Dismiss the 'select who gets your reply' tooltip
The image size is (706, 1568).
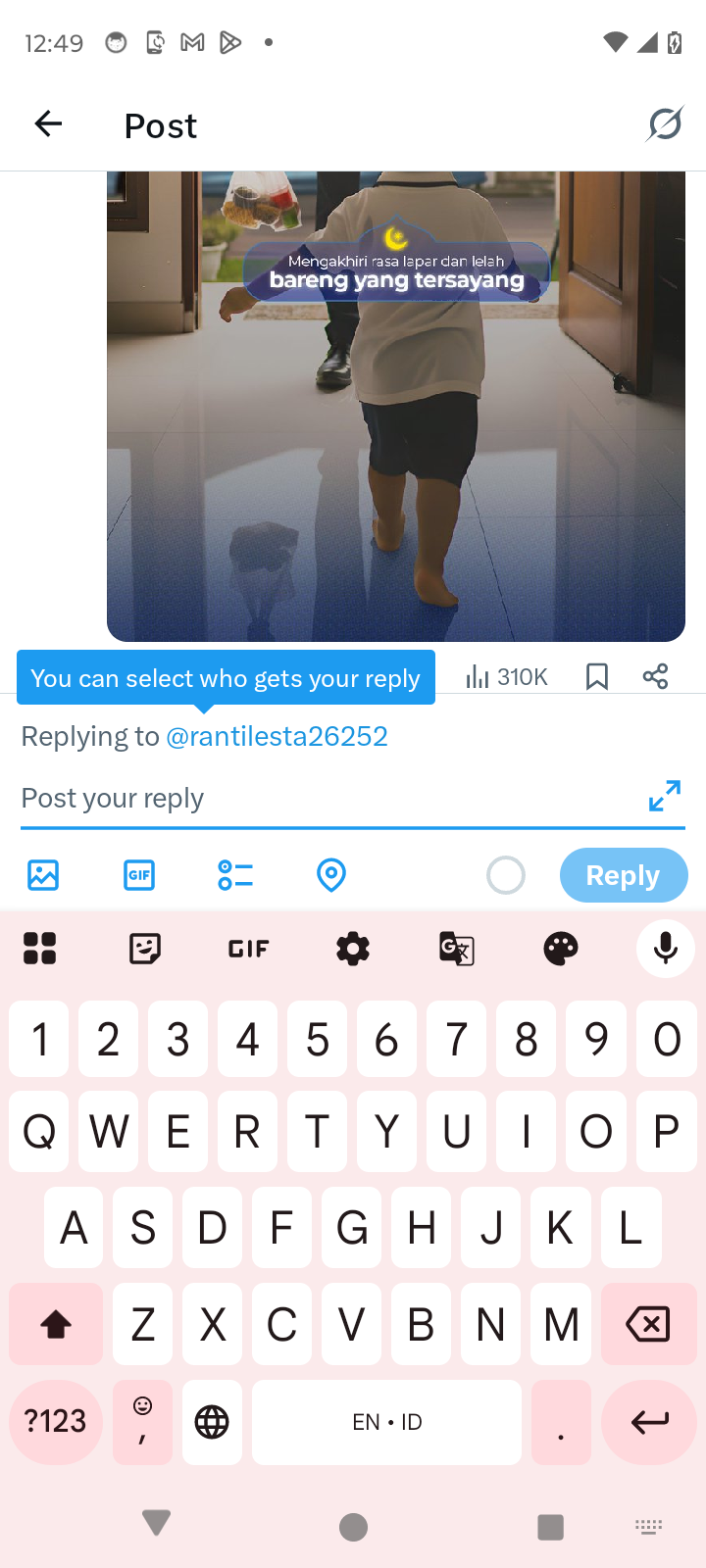pos(226,678)
